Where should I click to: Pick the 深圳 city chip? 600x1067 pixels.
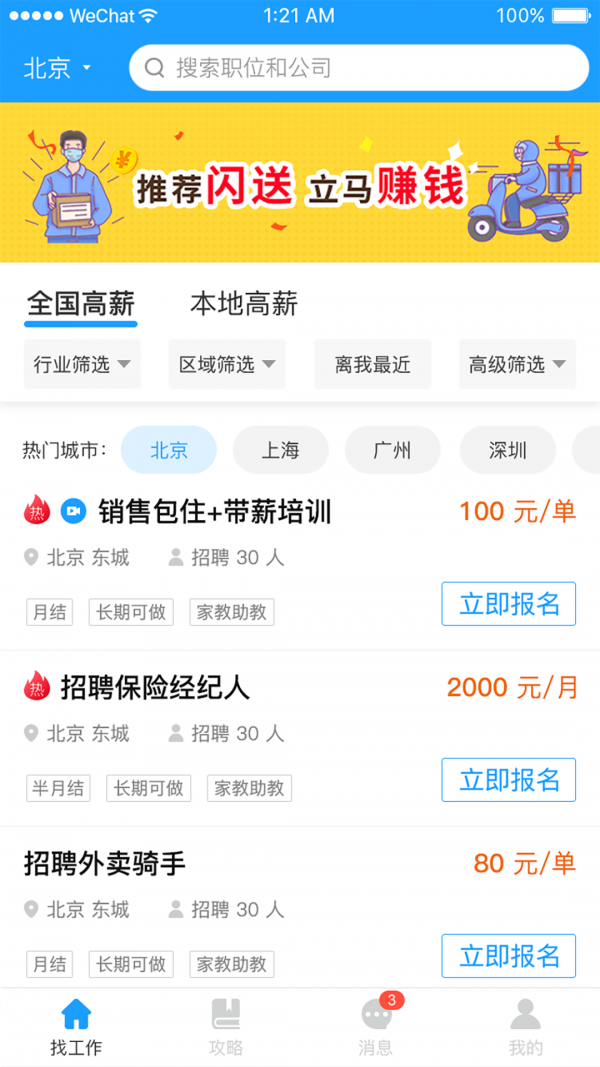click(507, 450)
